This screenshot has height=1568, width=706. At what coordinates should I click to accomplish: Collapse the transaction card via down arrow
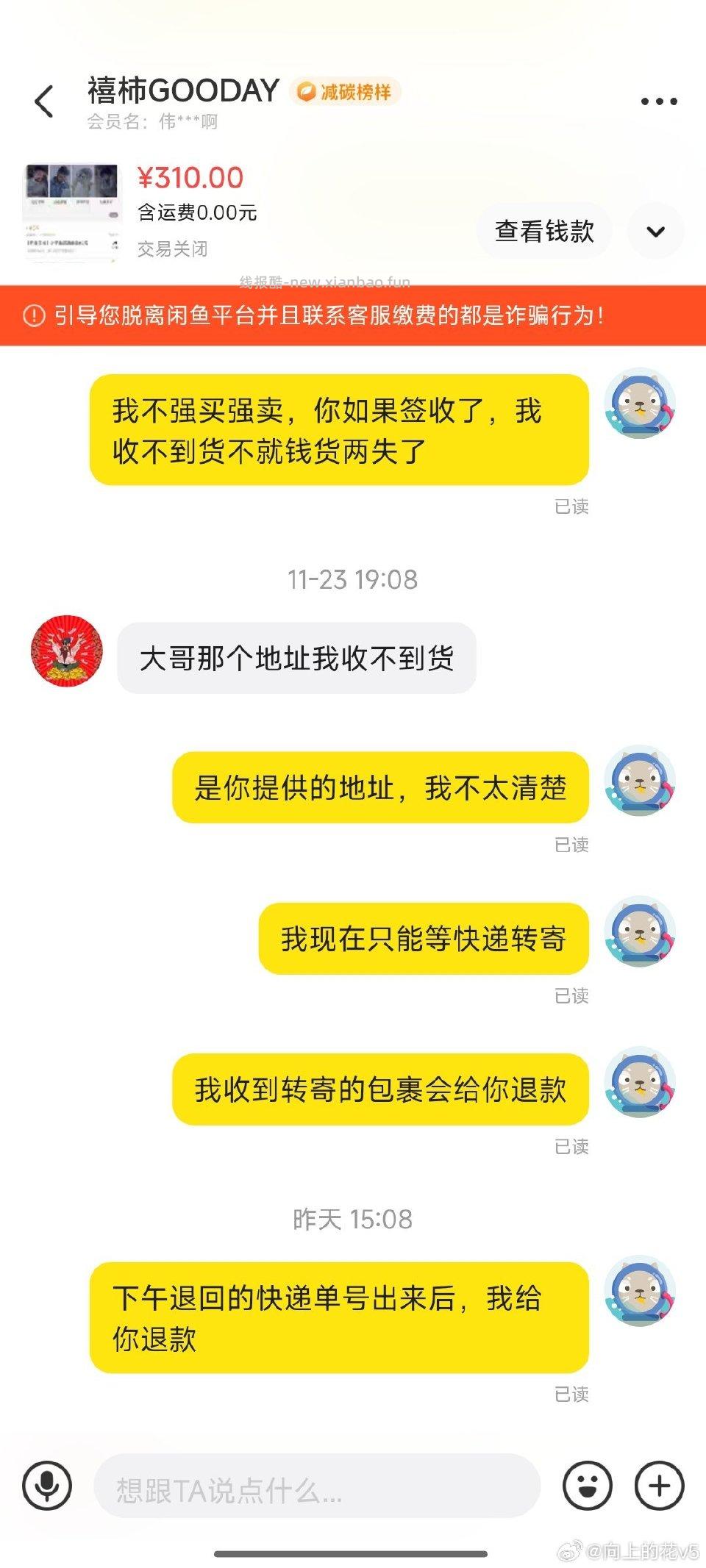pos(654,231)
